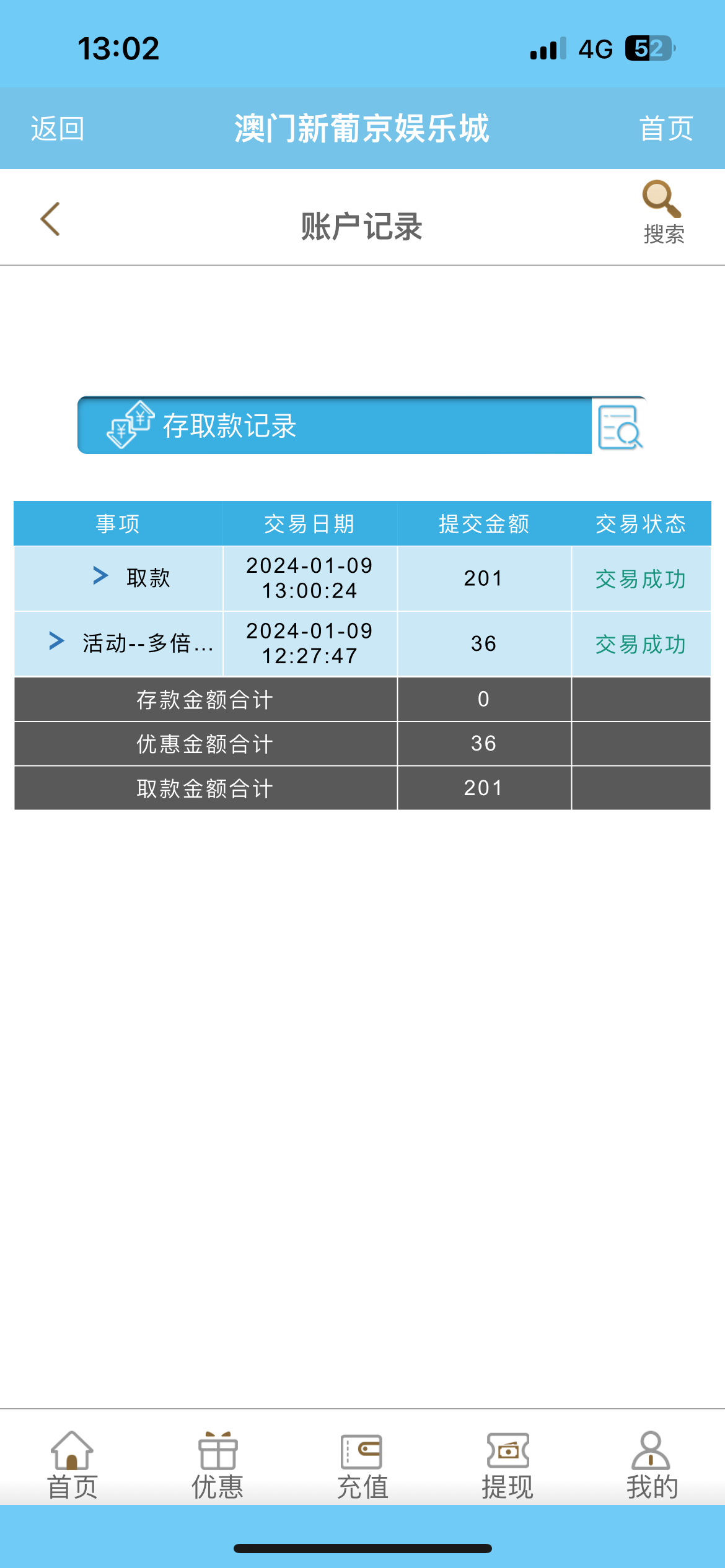Select the 提现 tab

(507, 1465)
